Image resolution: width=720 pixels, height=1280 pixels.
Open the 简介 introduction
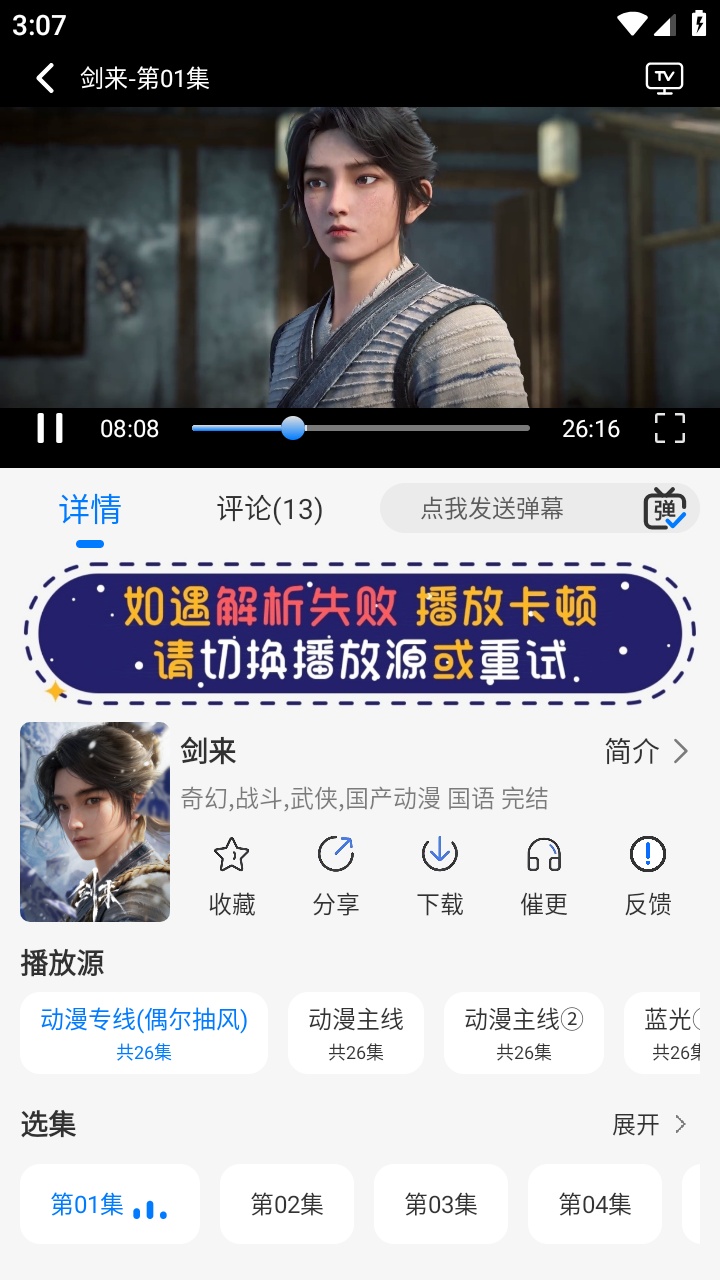pyautogui.click(x=646, y=751)
